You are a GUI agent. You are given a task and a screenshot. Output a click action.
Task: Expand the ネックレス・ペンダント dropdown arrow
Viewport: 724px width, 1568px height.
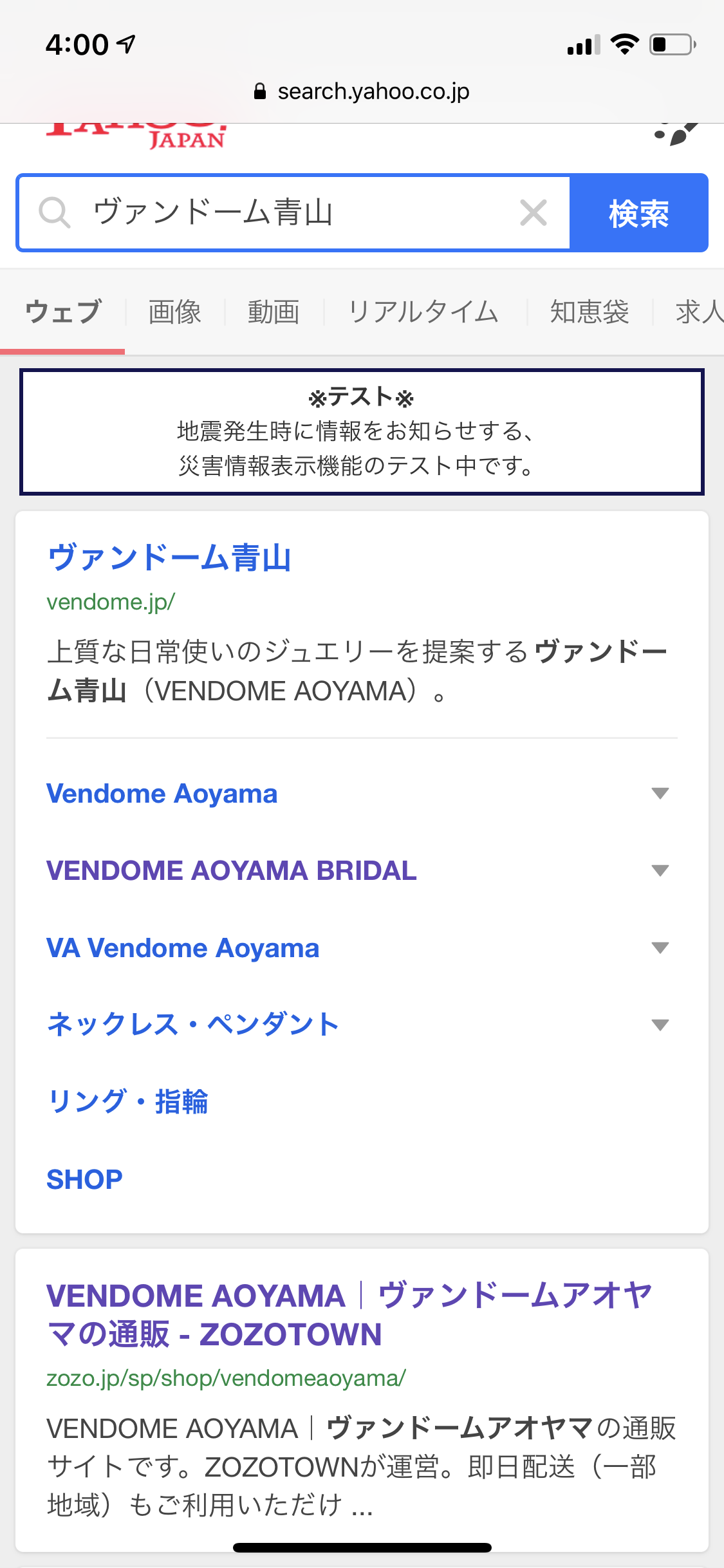coord(660,1025)
